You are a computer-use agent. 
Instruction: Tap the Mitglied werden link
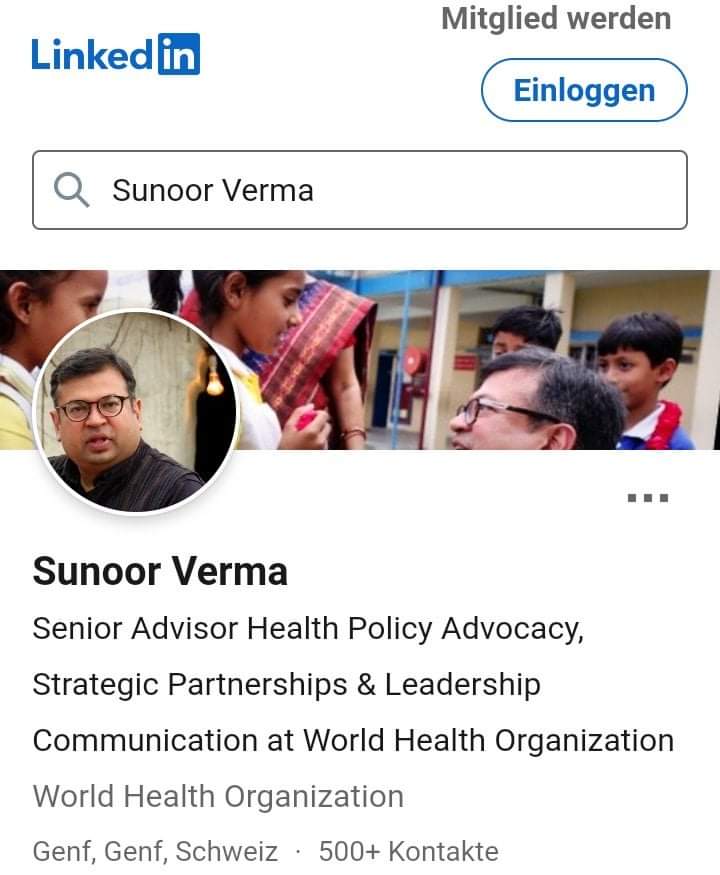coord(556,18)
